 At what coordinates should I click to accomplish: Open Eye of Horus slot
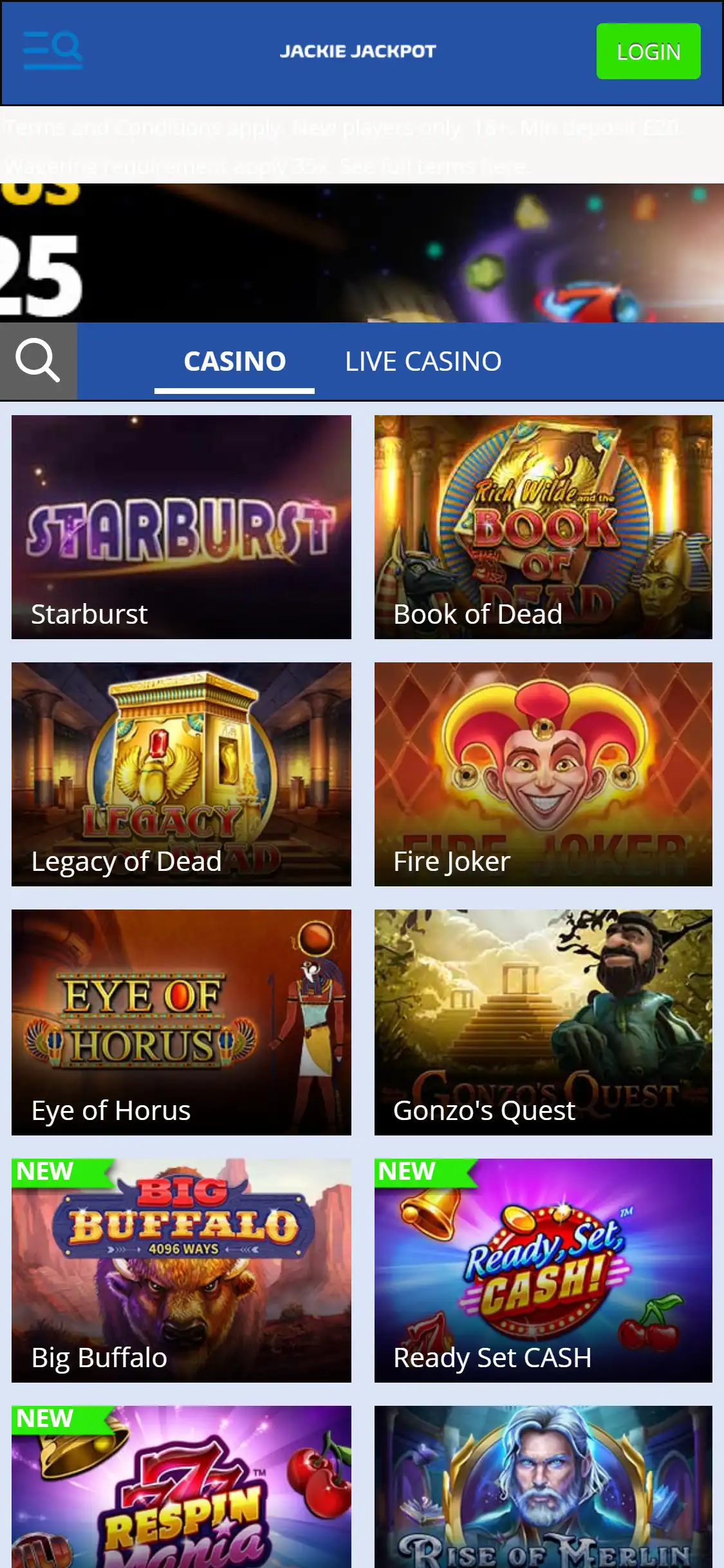pos(181,1022)
